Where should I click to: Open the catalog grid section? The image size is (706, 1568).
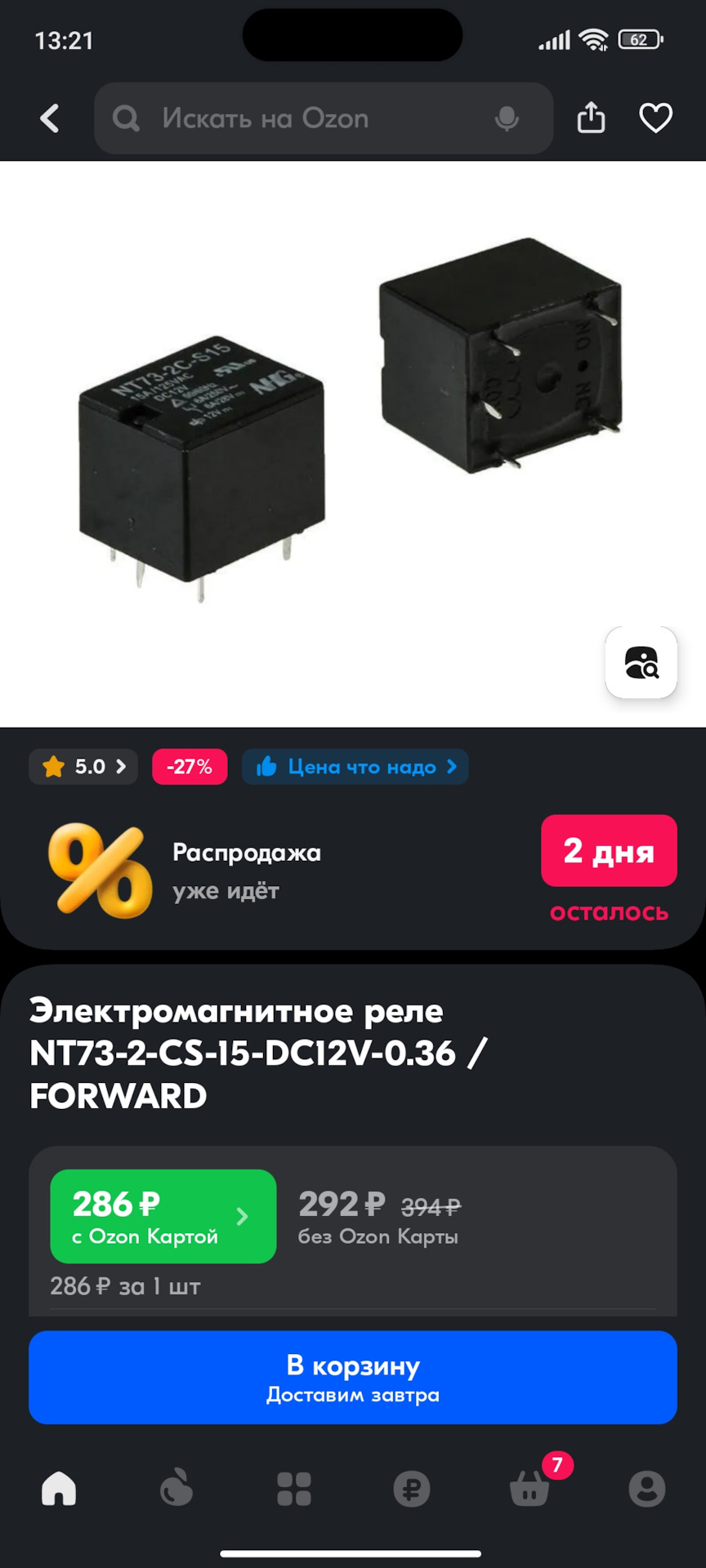pyautogui.click(x=294, y=1488)
